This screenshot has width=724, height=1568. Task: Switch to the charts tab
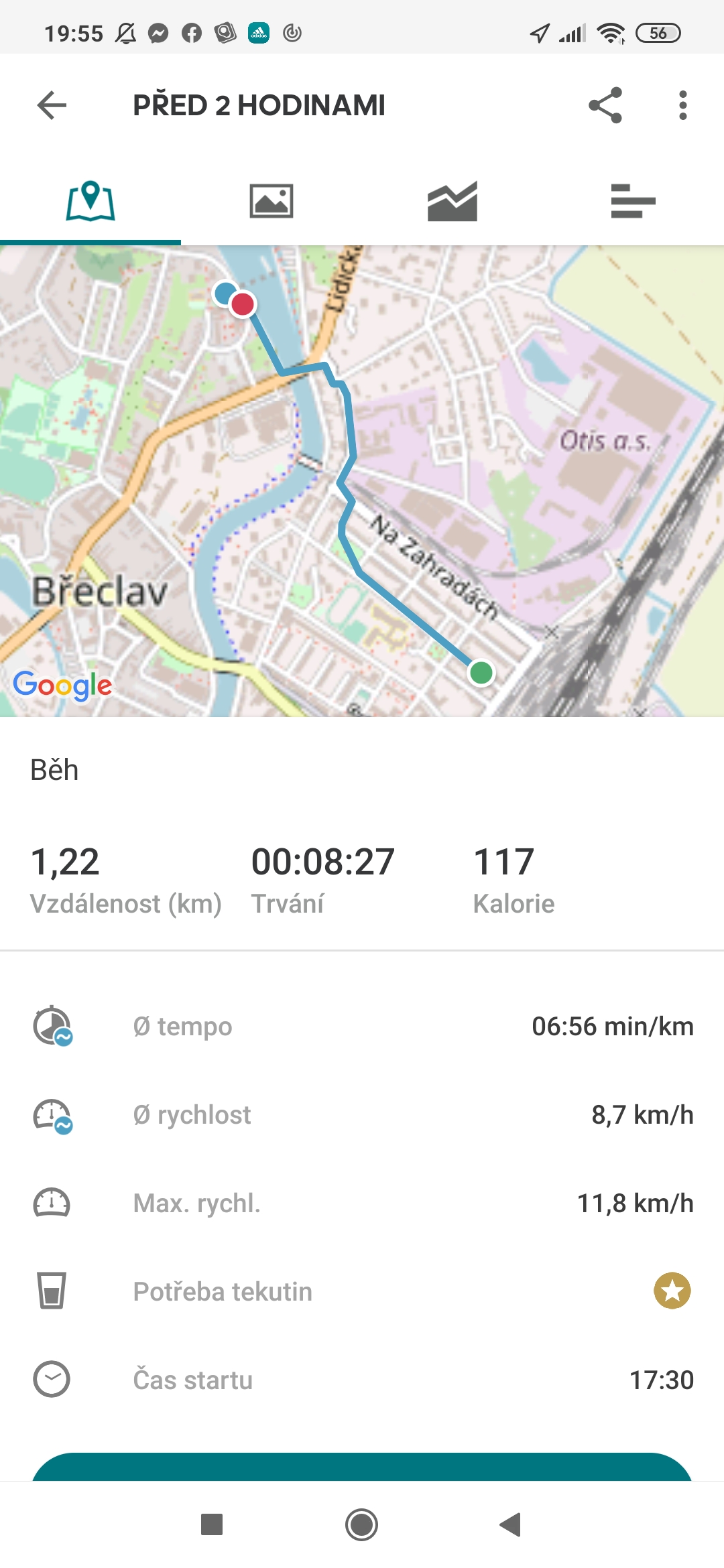(x=452, y=201)
